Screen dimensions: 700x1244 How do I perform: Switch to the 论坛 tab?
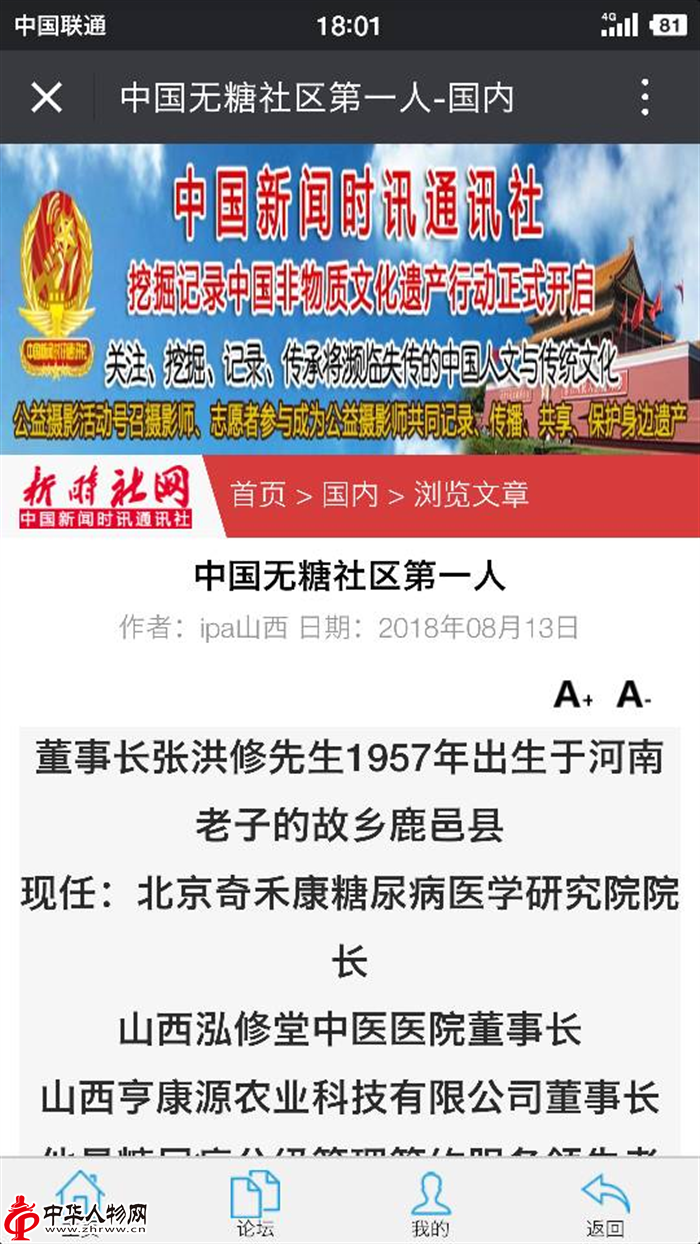(x=255, y=1204)
